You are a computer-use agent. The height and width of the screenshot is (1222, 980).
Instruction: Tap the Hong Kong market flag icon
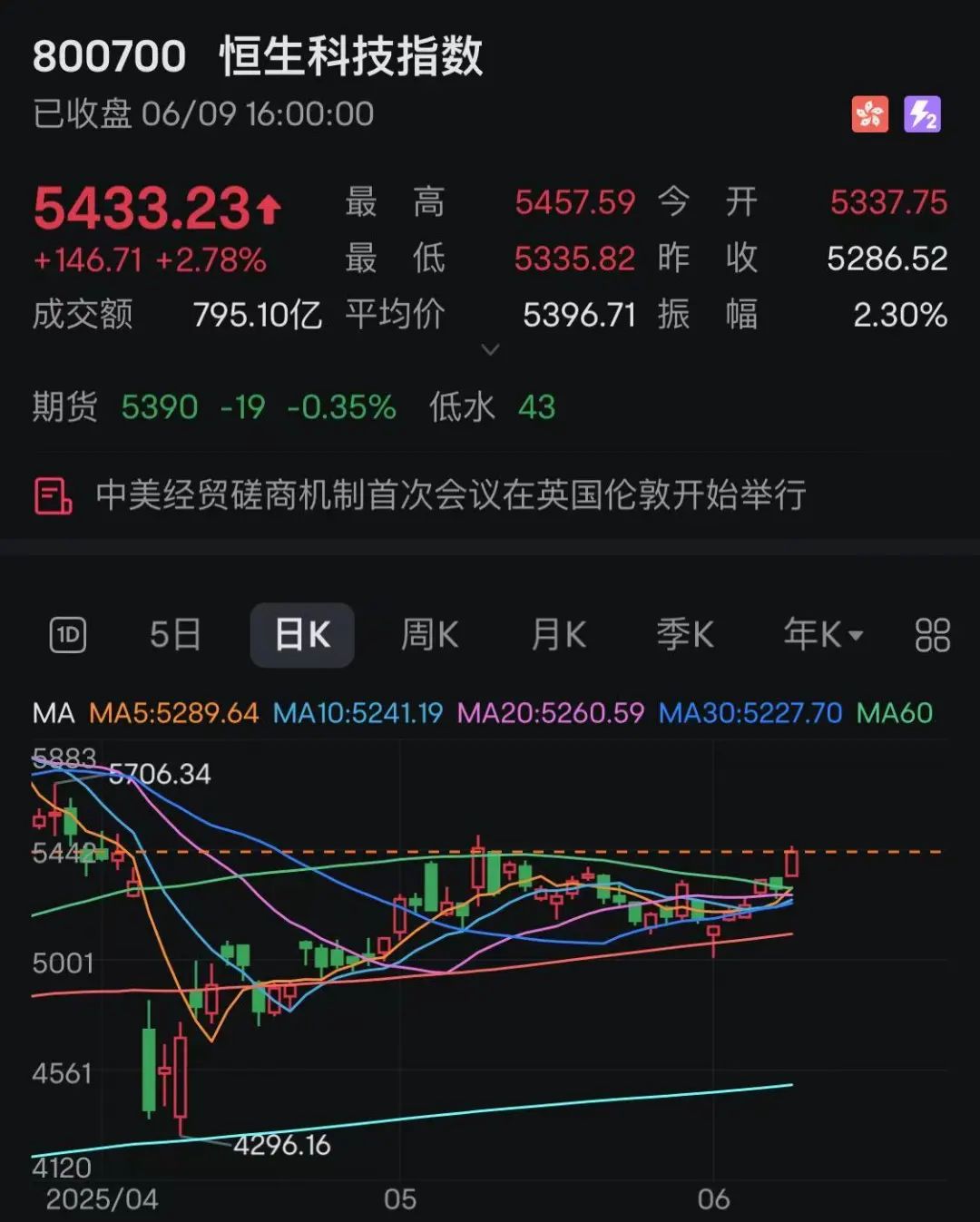869,115
